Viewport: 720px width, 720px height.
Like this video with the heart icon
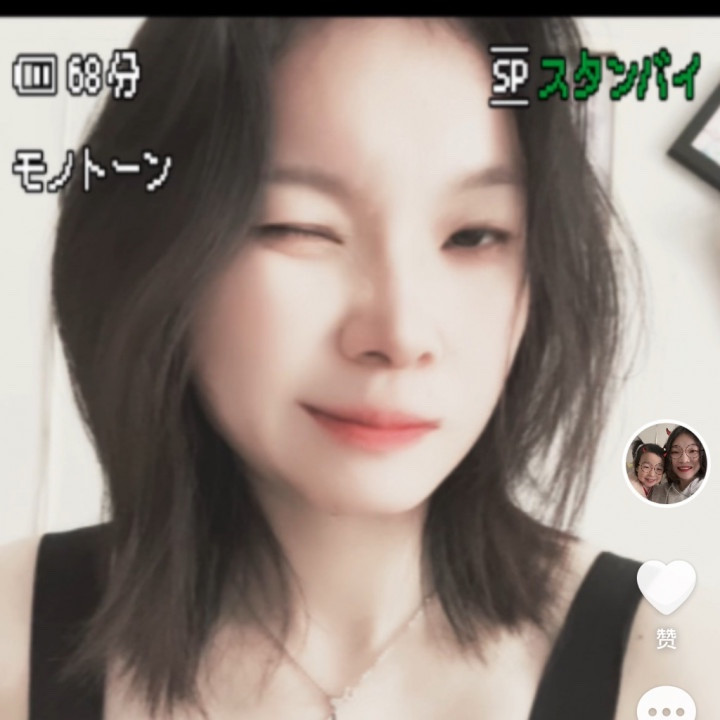(x=666, y=586)
